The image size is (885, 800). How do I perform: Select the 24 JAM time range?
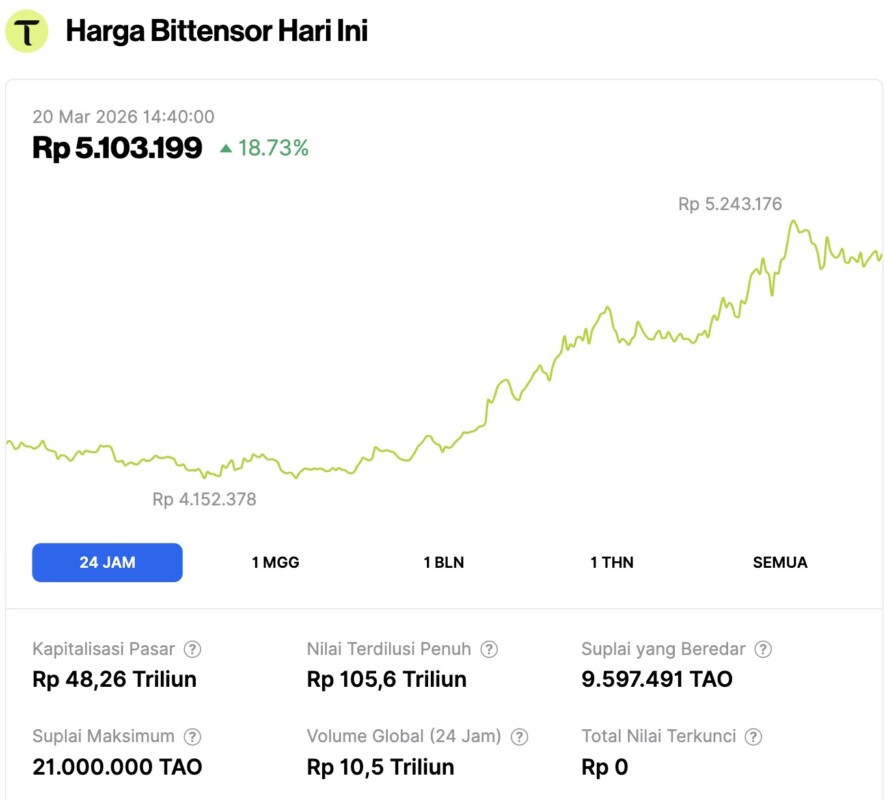[107, 562]
